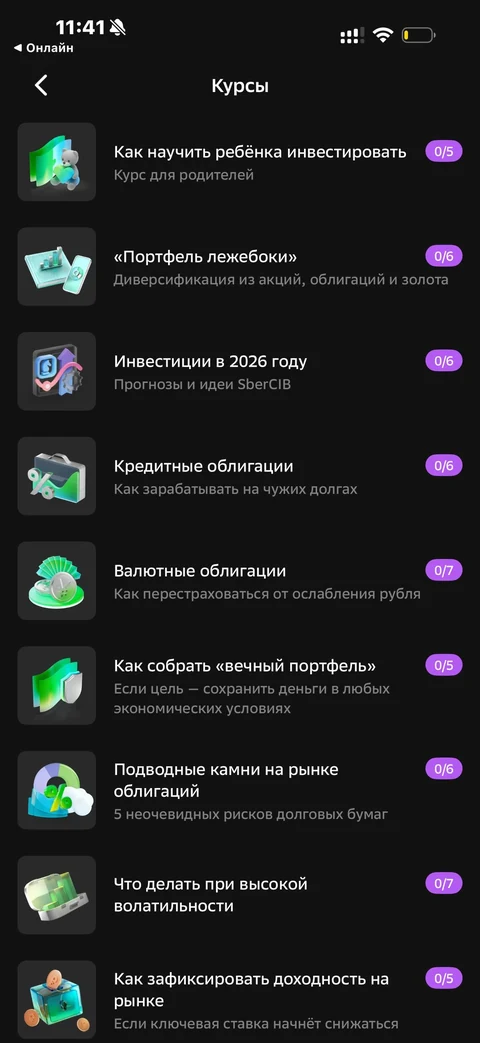Image resolution: width=480 pixels, height=1043 pixels.
Task: Tap the «Валютные облигации» course row
Action: [x=240, y=581]
